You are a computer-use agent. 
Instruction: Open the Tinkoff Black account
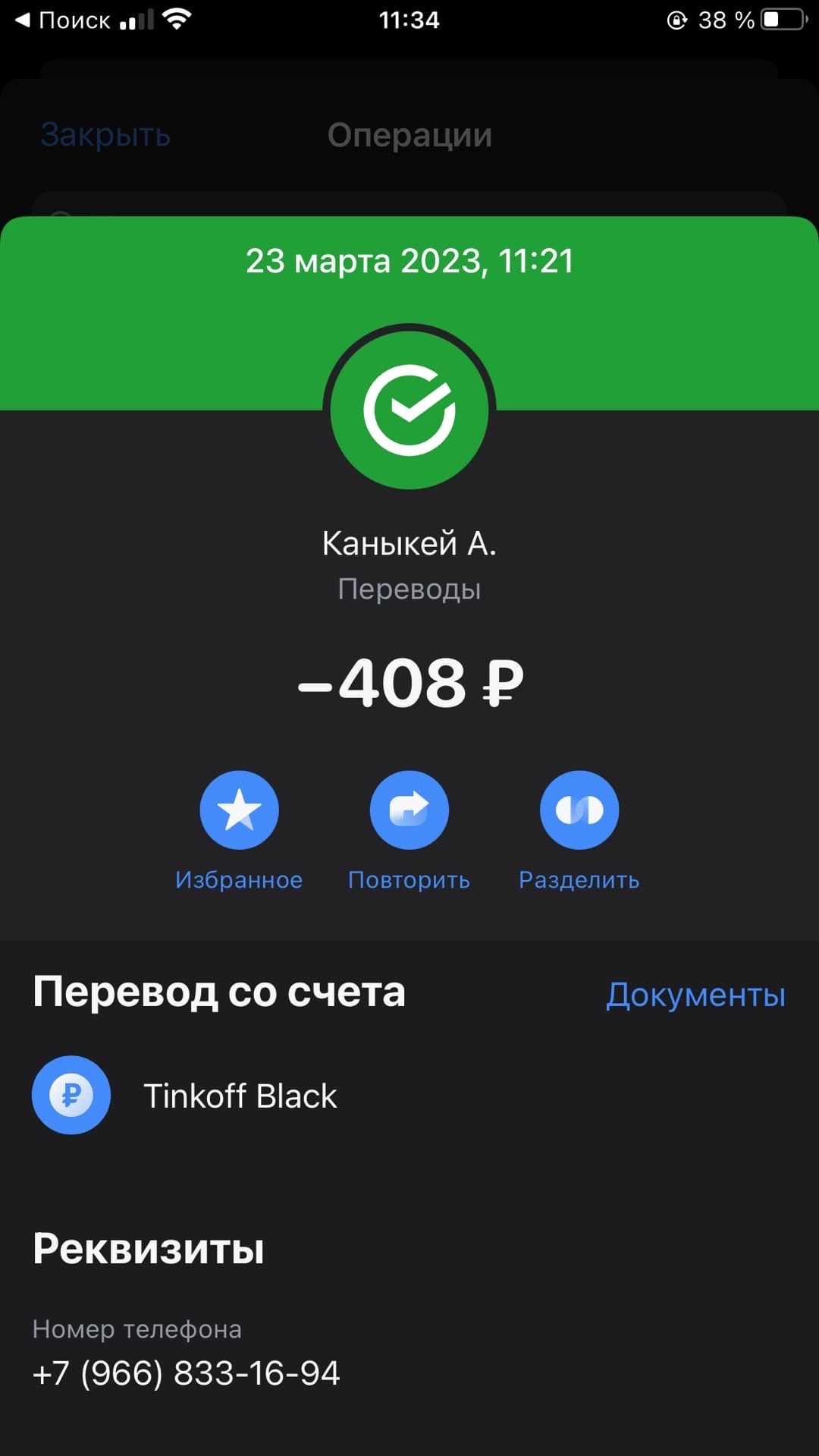point(409,1096)
